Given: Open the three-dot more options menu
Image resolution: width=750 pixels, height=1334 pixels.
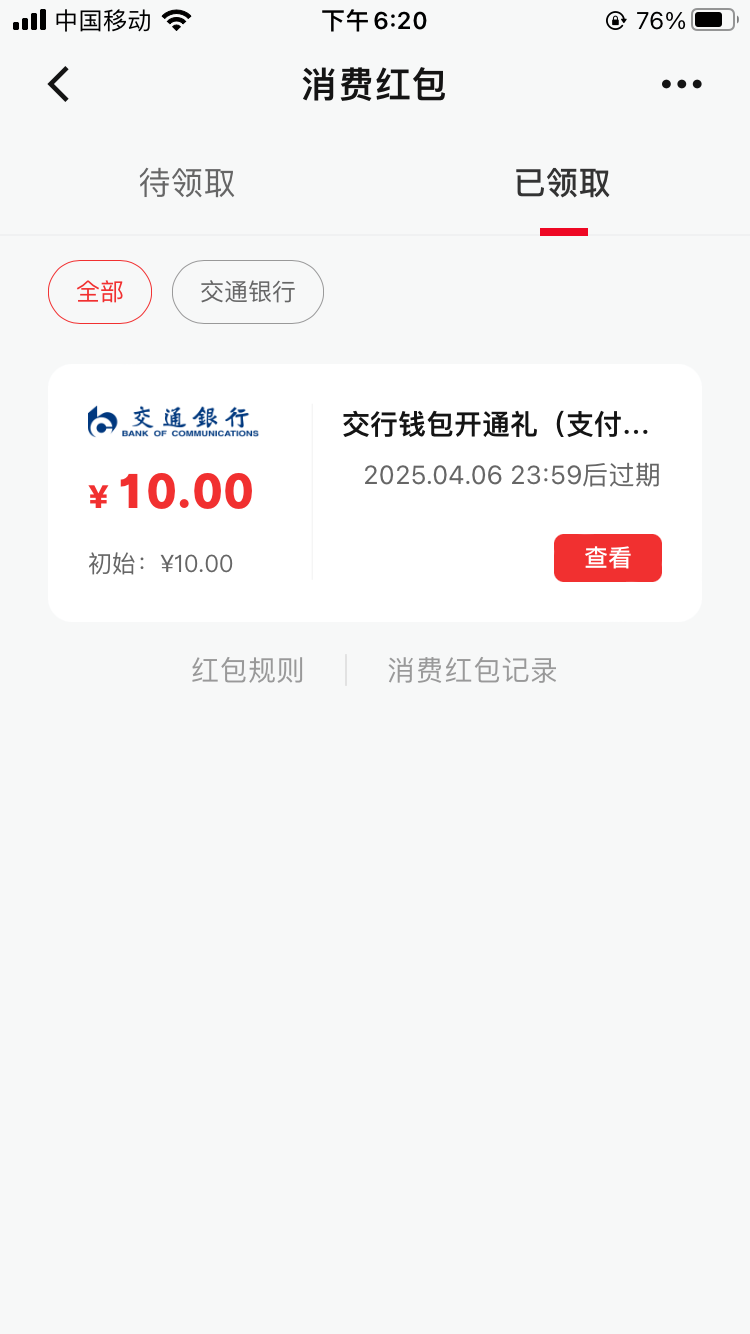Looking at the screenshot, I should tap(682, 85).
